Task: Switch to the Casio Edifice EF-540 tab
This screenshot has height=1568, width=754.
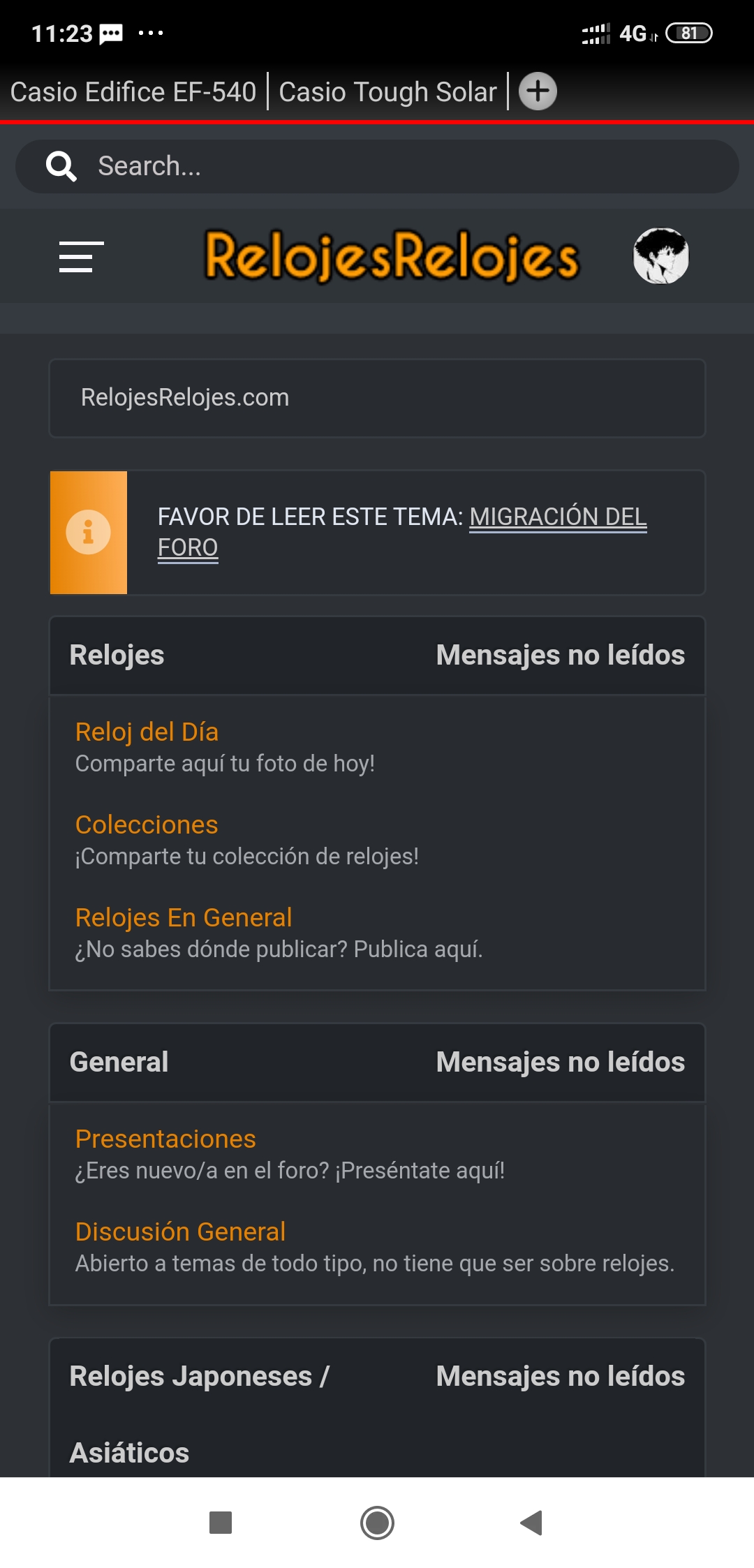Action: [x=133, y=92]
